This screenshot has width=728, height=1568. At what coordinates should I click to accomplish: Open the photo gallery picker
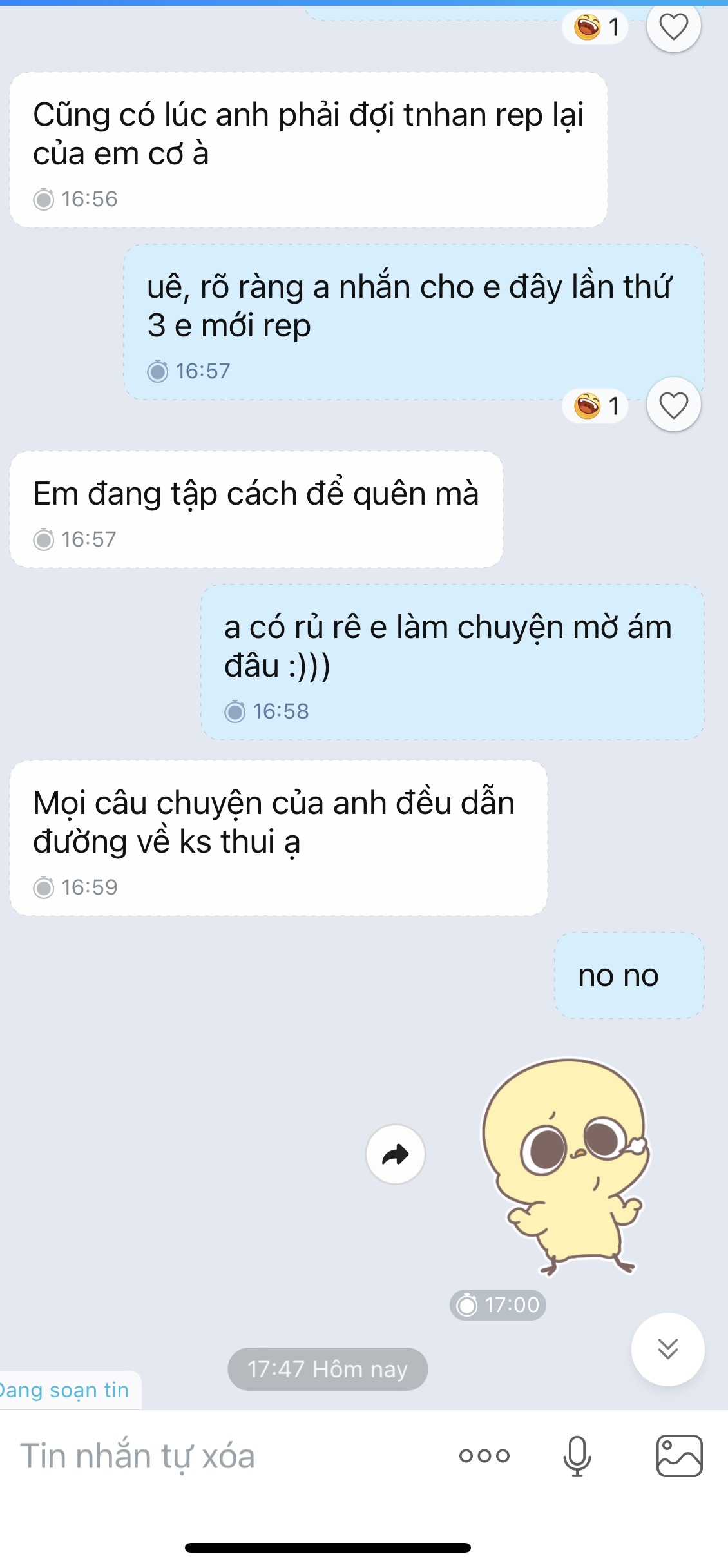point(679,1456)
